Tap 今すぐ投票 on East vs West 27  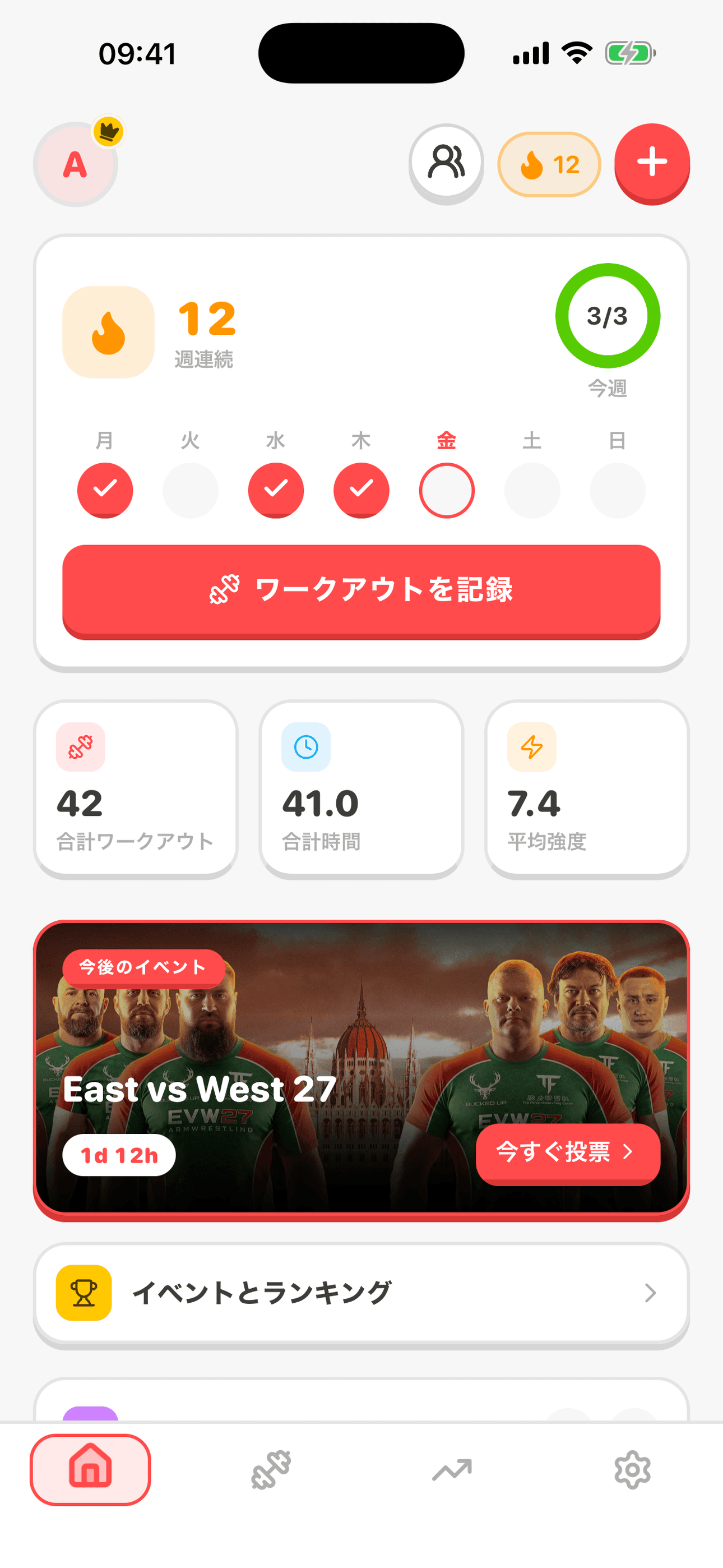[568, 1153]
